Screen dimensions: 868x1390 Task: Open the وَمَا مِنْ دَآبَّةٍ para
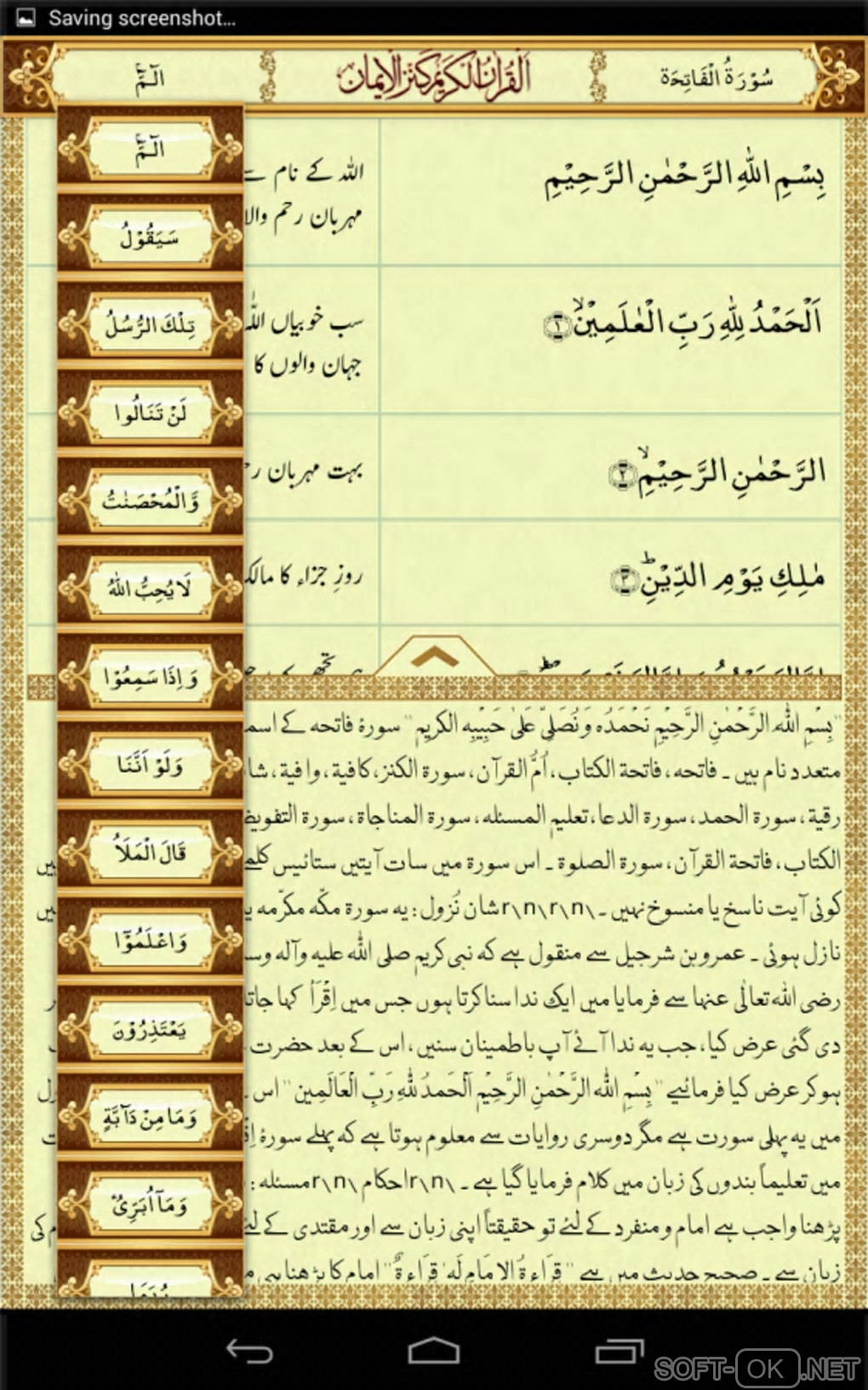(150, 1117)
